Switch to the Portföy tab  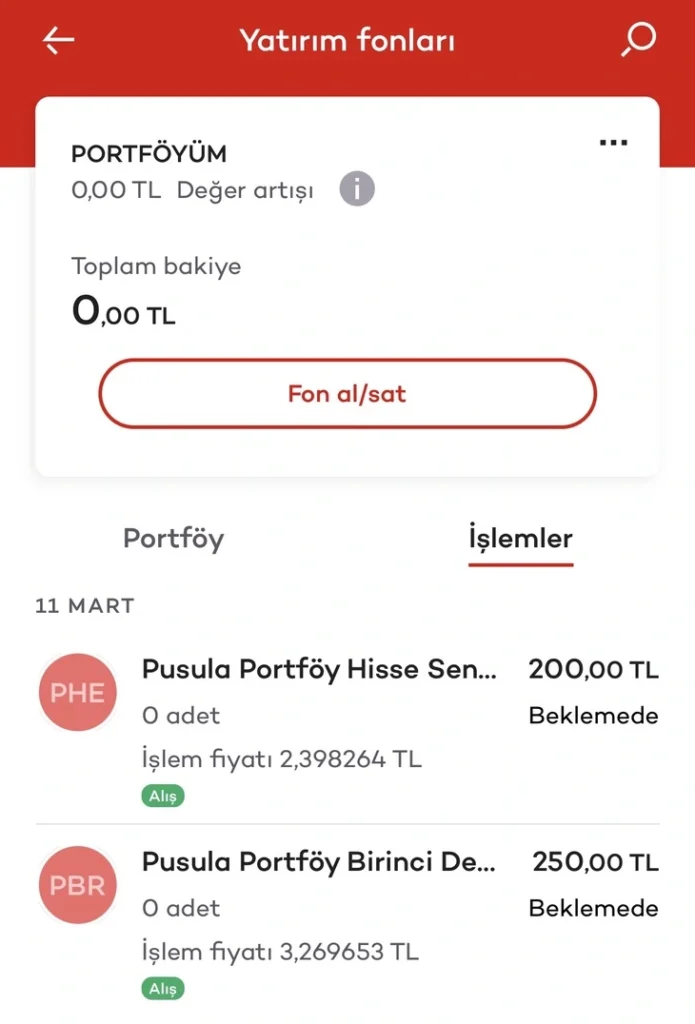coord(173,539)
